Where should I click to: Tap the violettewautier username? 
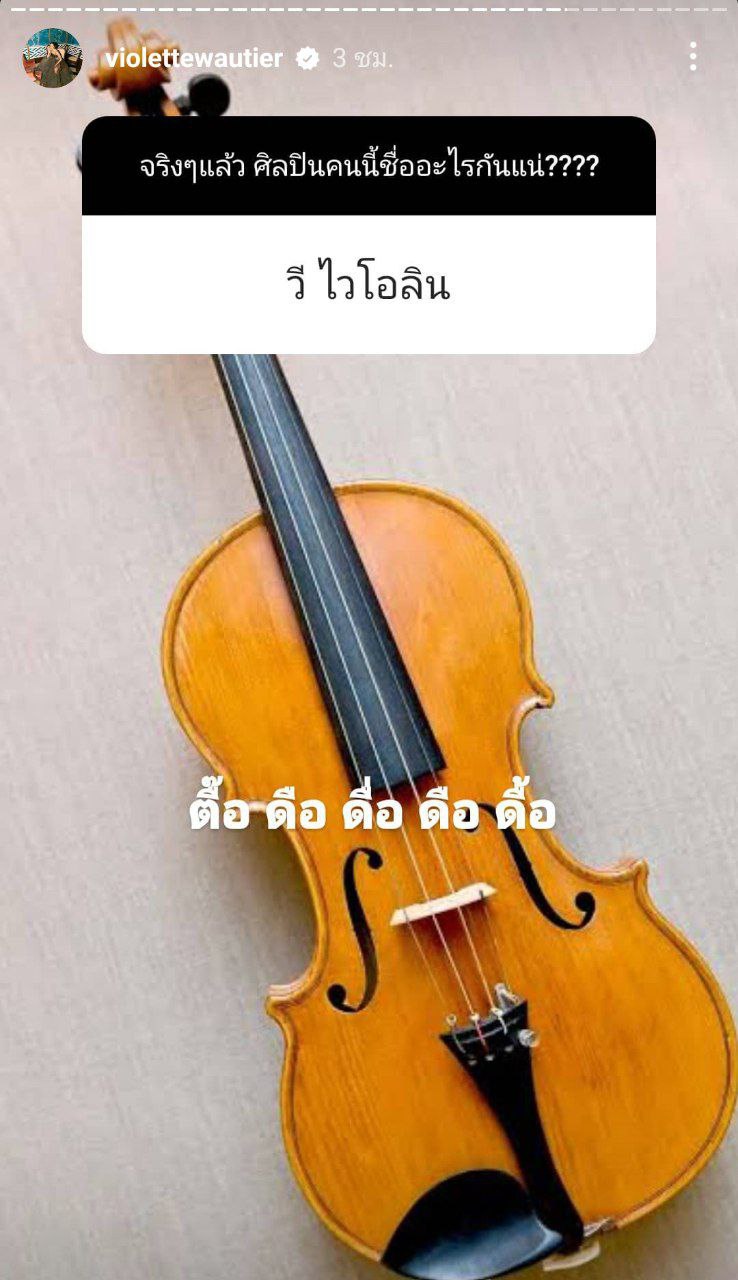pos(193,58)
